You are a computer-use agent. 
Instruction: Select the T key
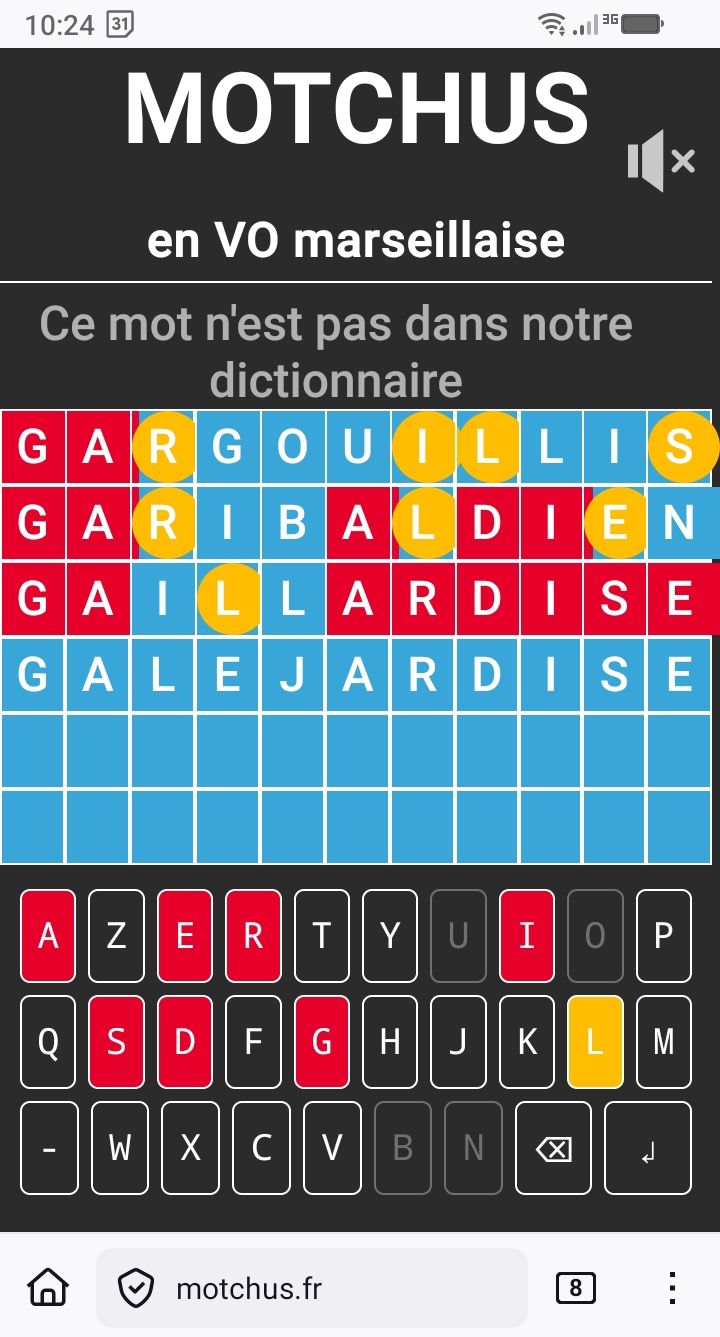click(x=322, y=936)
